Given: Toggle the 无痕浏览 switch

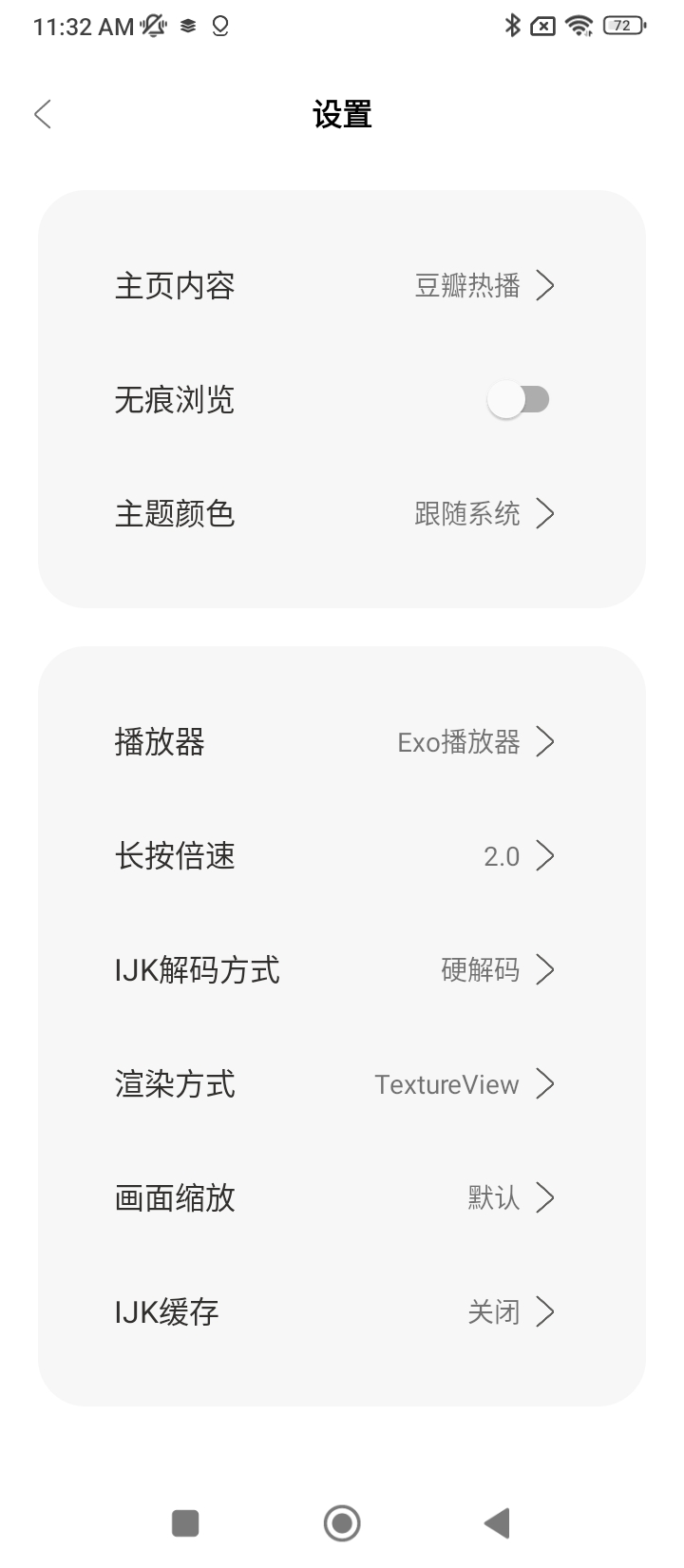Looking at the screenshot, I should pyautogui.click(x=519, y=400).
